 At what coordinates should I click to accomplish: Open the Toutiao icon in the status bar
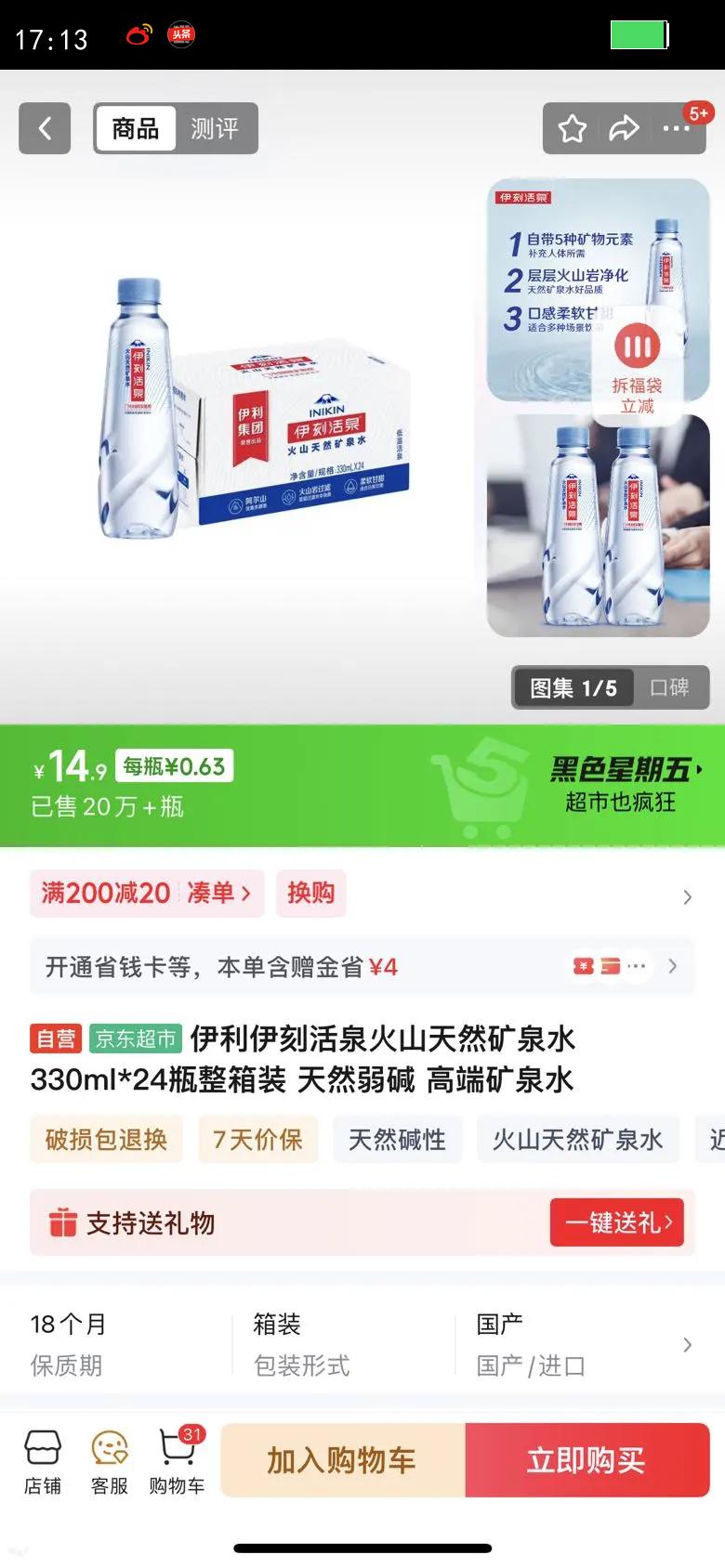tap(180, 33)
